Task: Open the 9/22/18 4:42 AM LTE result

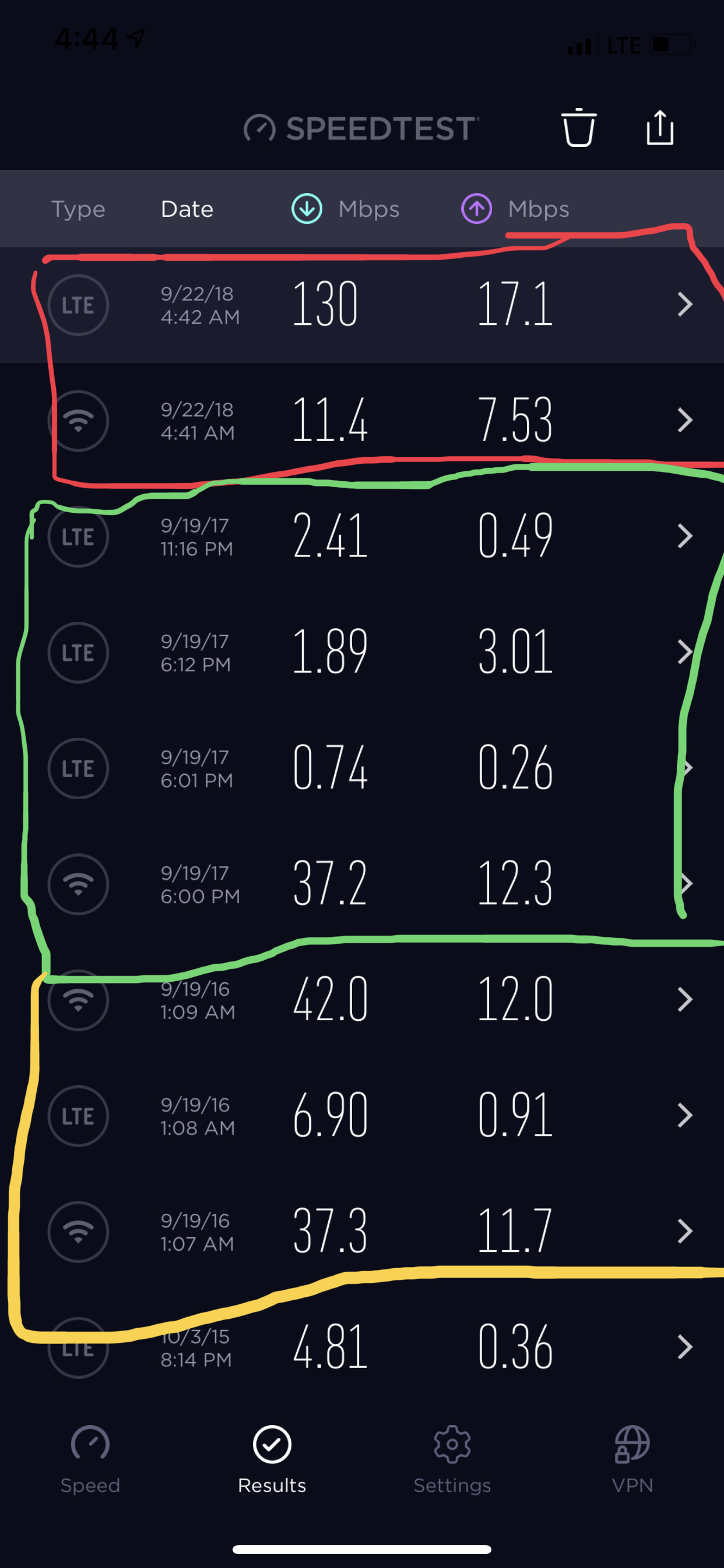Action: (x=362, y=304)
